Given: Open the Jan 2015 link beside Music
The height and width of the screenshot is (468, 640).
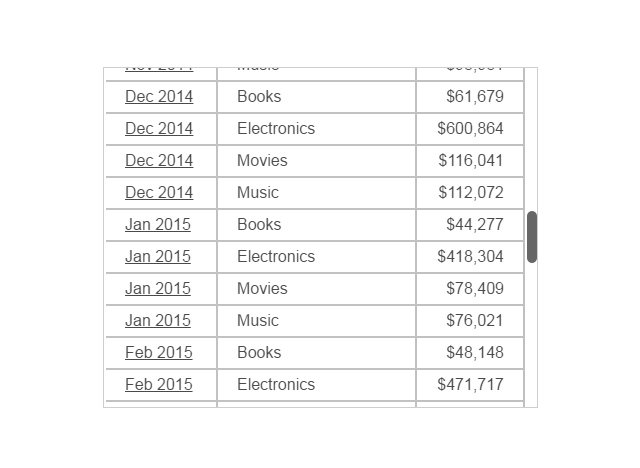Looking at the screenshot, I should (158, 321).
